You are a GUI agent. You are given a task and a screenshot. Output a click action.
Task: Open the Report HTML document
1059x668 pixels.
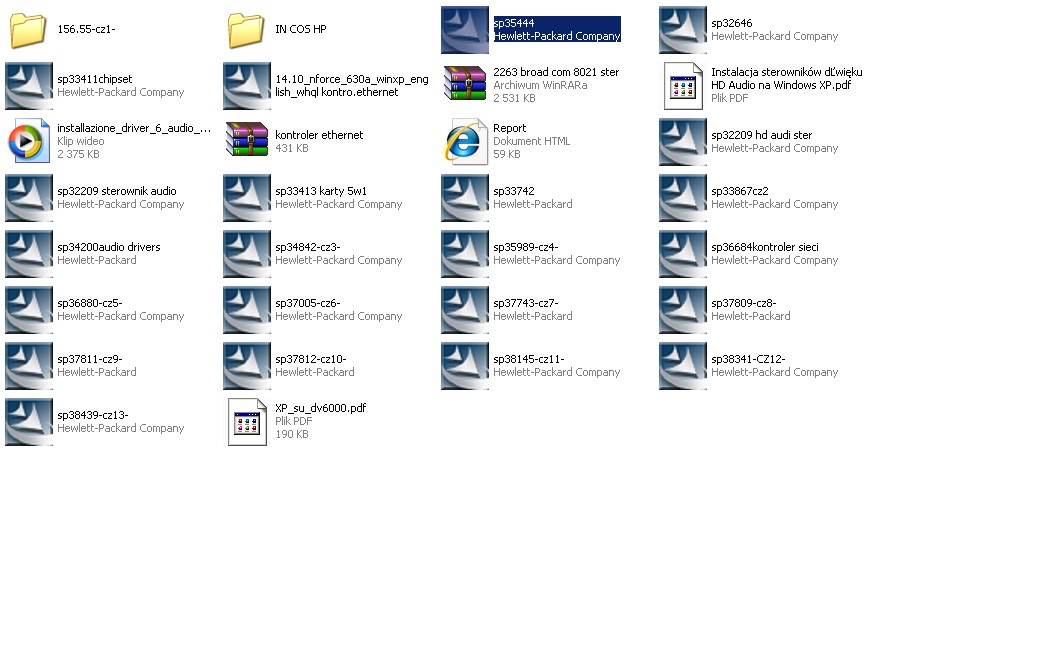point(465,142)
